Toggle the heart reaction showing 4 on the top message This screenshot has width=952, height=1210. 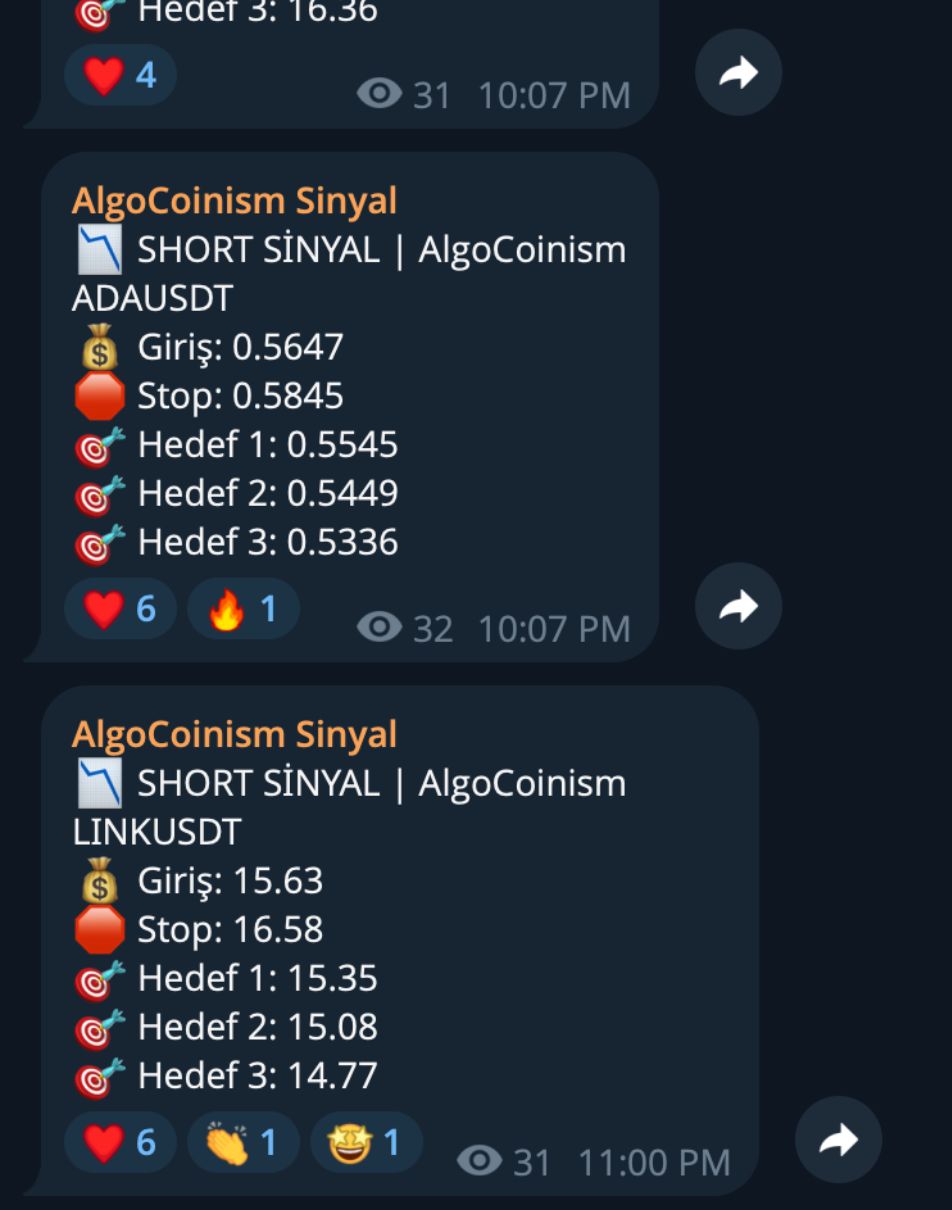click(118, 72)
